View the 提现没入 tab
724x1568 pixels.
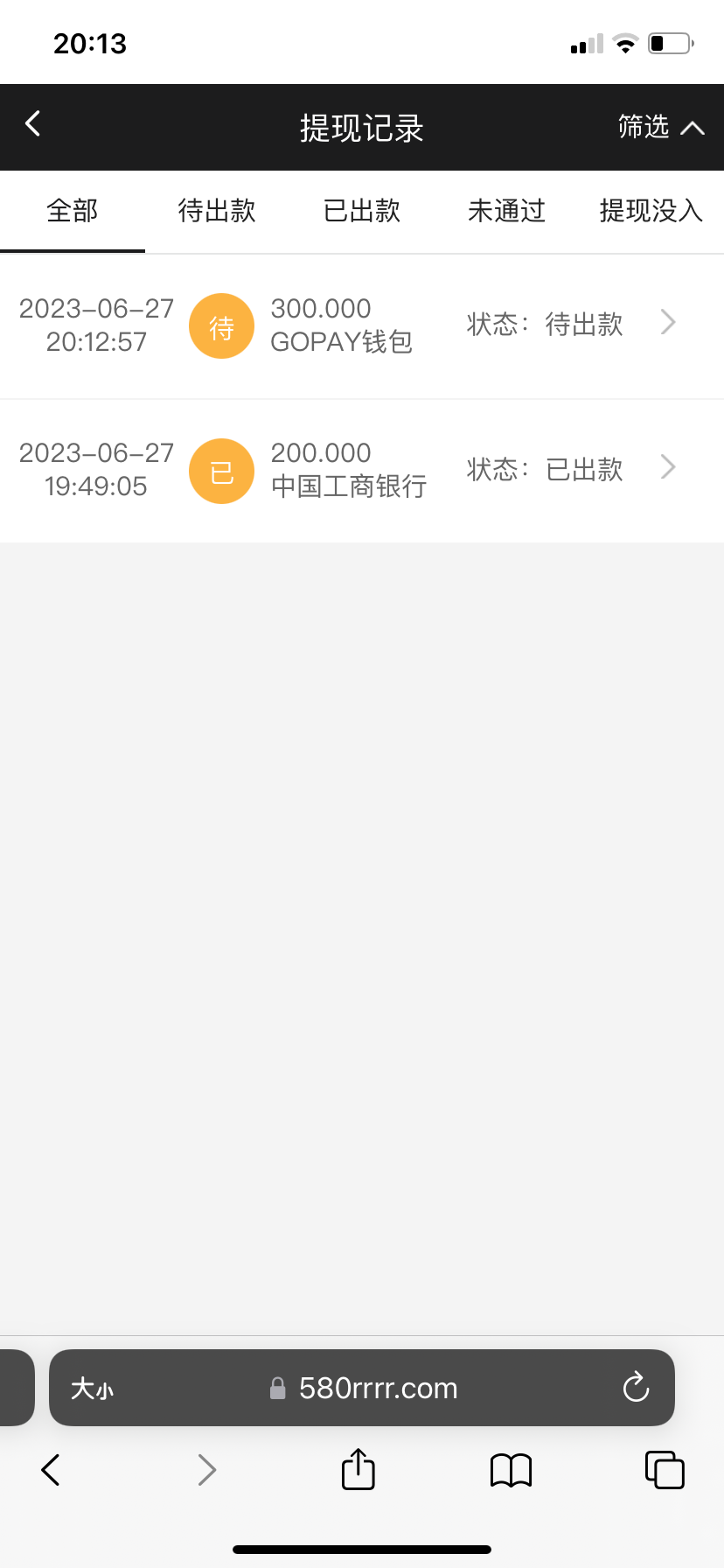tap(651, 211)
